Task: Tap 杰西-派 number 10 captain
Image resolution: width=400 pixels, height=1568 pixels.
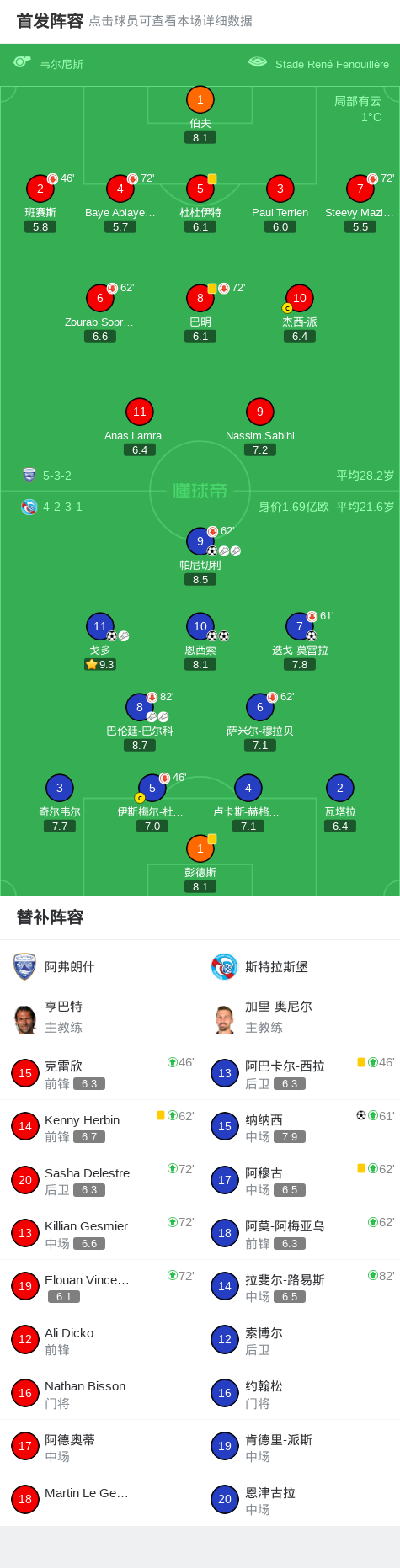Action: pos(300,313)
